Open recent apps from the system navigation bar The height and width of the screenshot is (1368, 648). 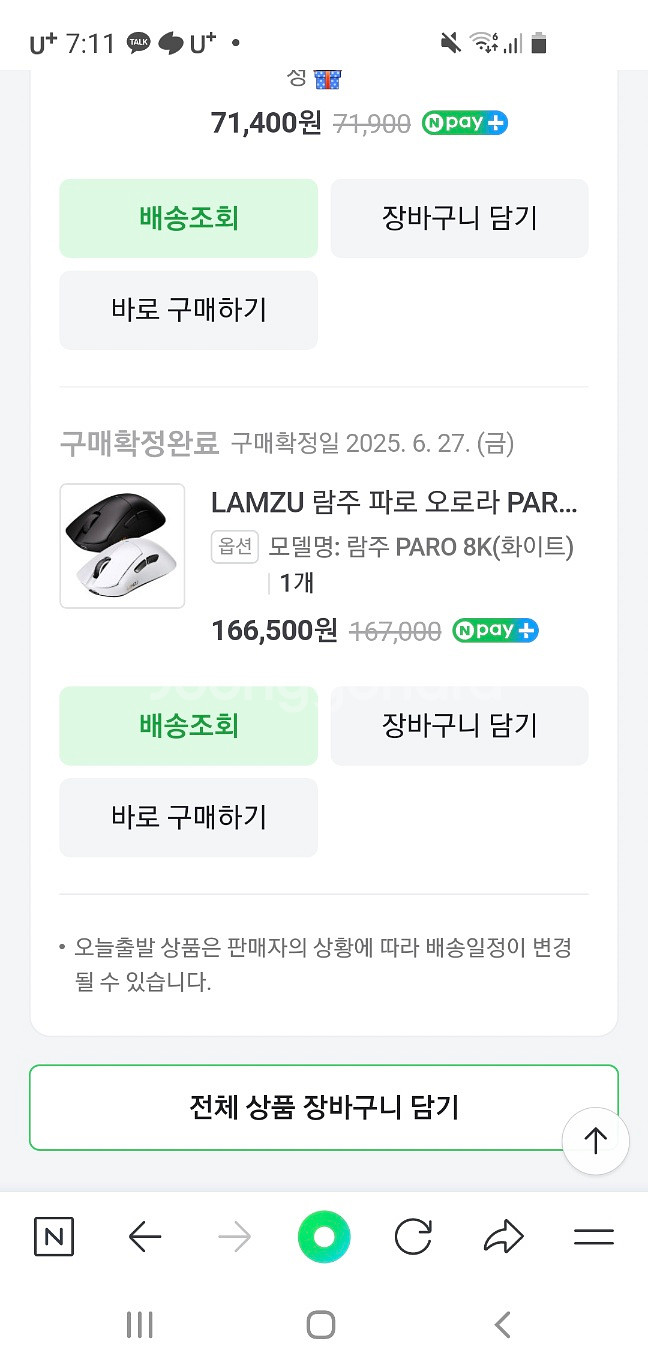pos(140,1325)
